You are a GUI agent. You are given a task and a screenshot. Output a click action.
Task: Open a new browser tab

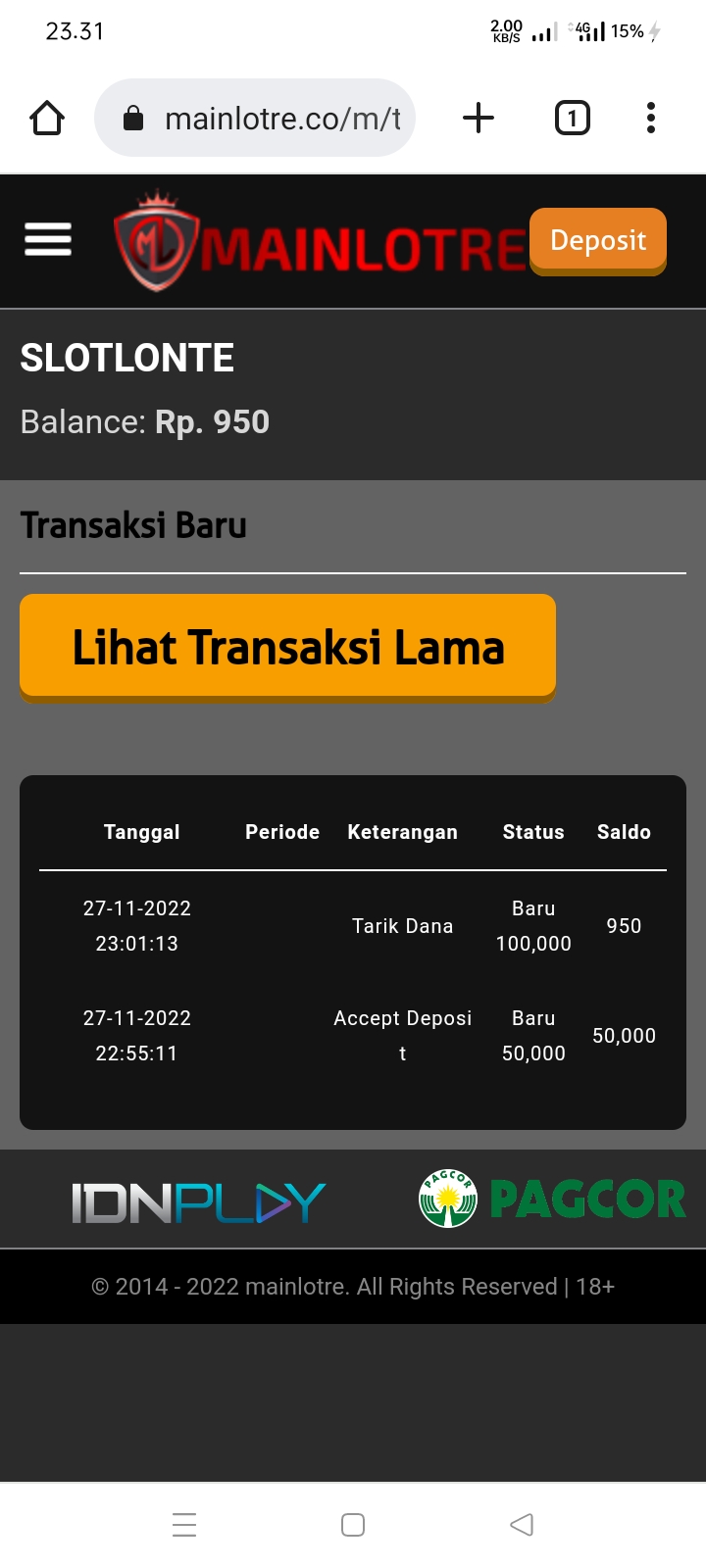click(x=479, y=119)
